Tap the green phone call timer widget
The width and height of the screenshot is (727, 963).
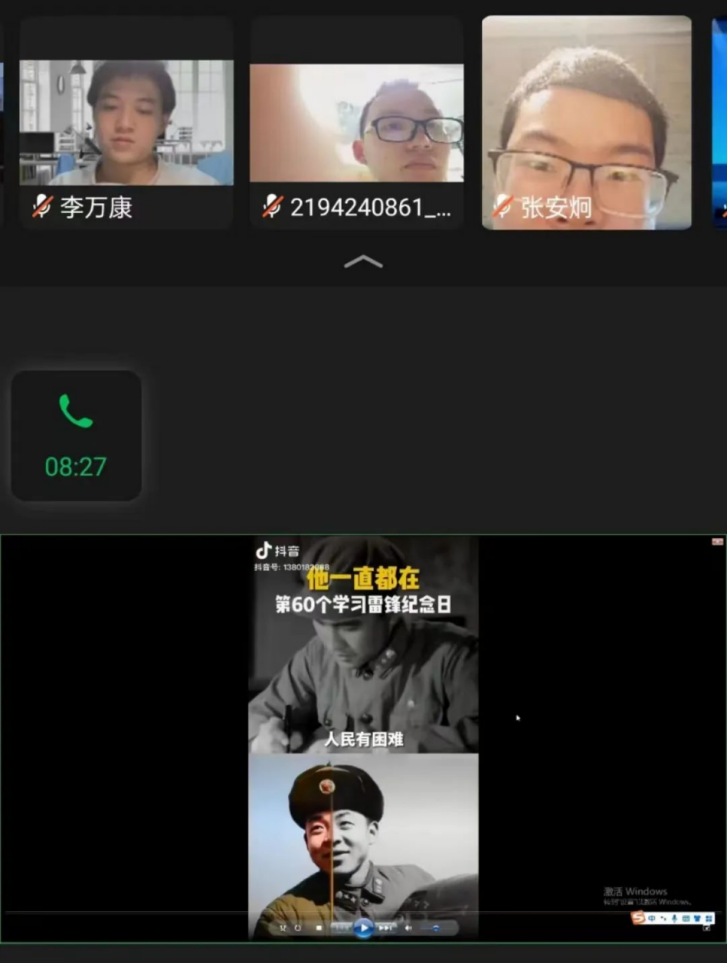(x=76, y=436)
